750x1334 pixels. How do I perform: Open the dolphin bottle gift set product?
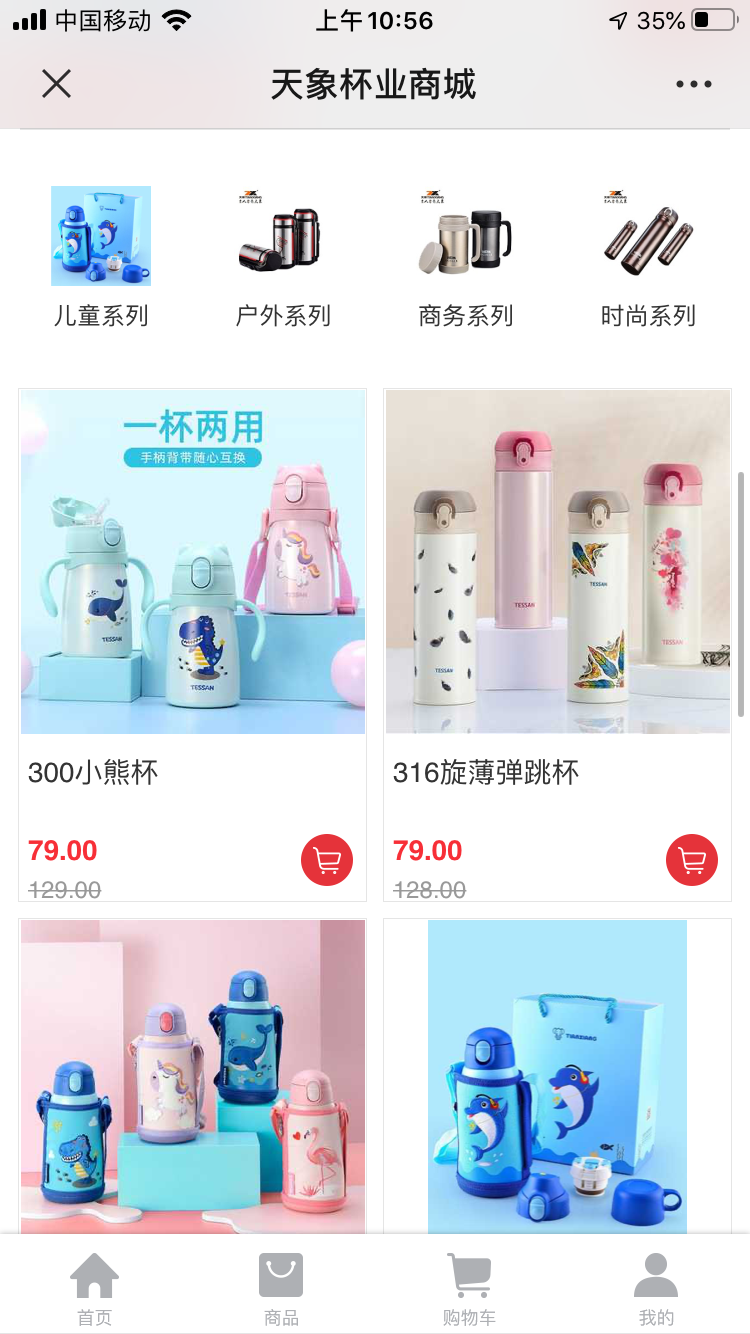click(x=558, y=1075)
